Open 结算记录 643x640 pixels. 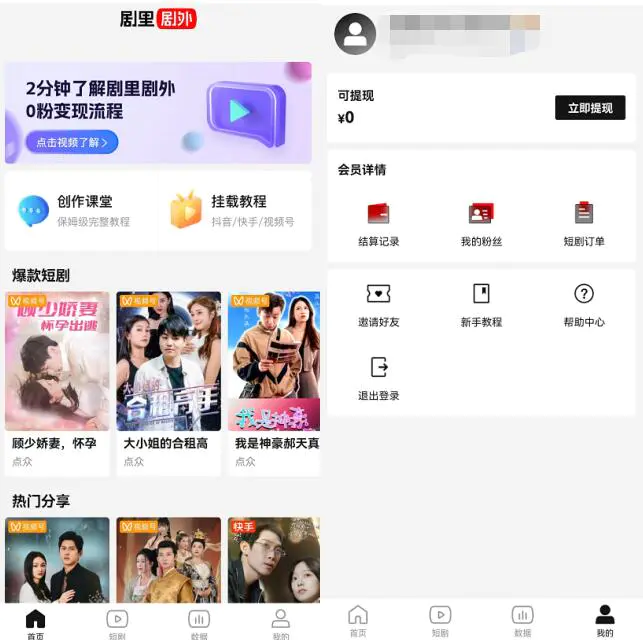click(378, 223)
